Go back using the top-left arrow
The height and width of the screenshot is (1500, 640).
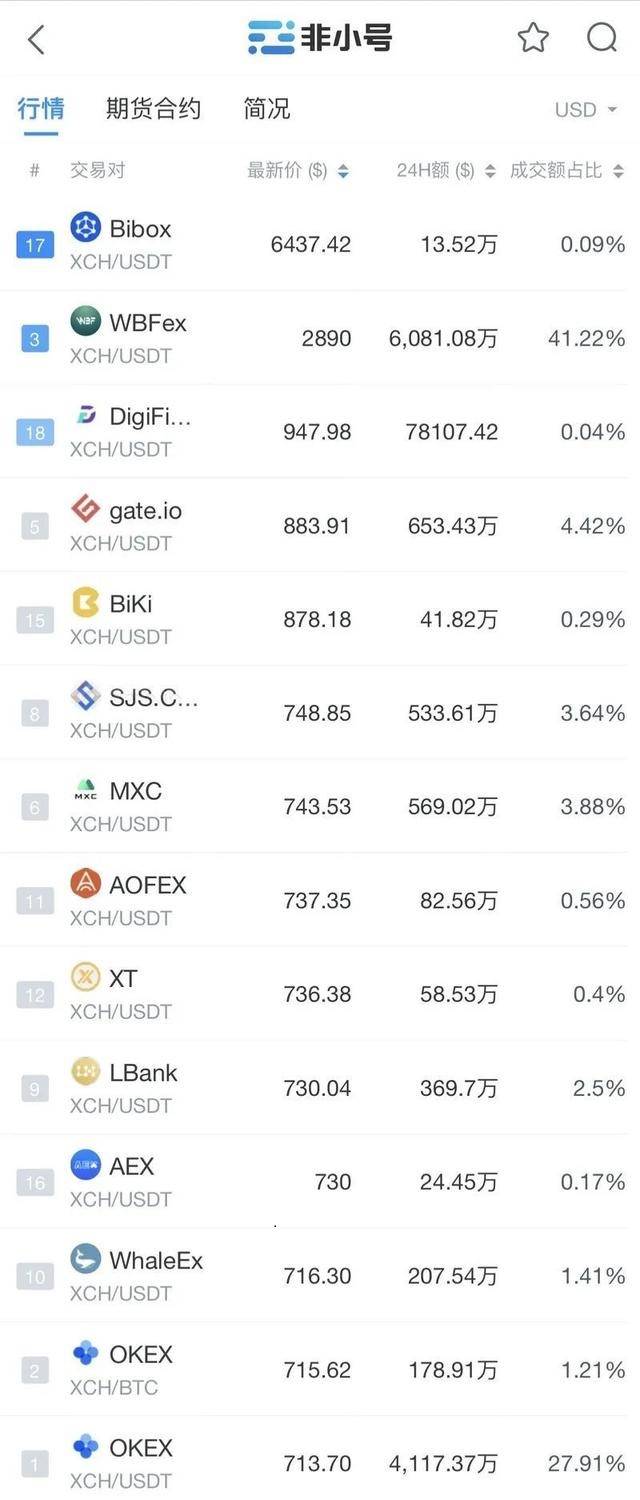pyautogui.click(x=36, y=40)
